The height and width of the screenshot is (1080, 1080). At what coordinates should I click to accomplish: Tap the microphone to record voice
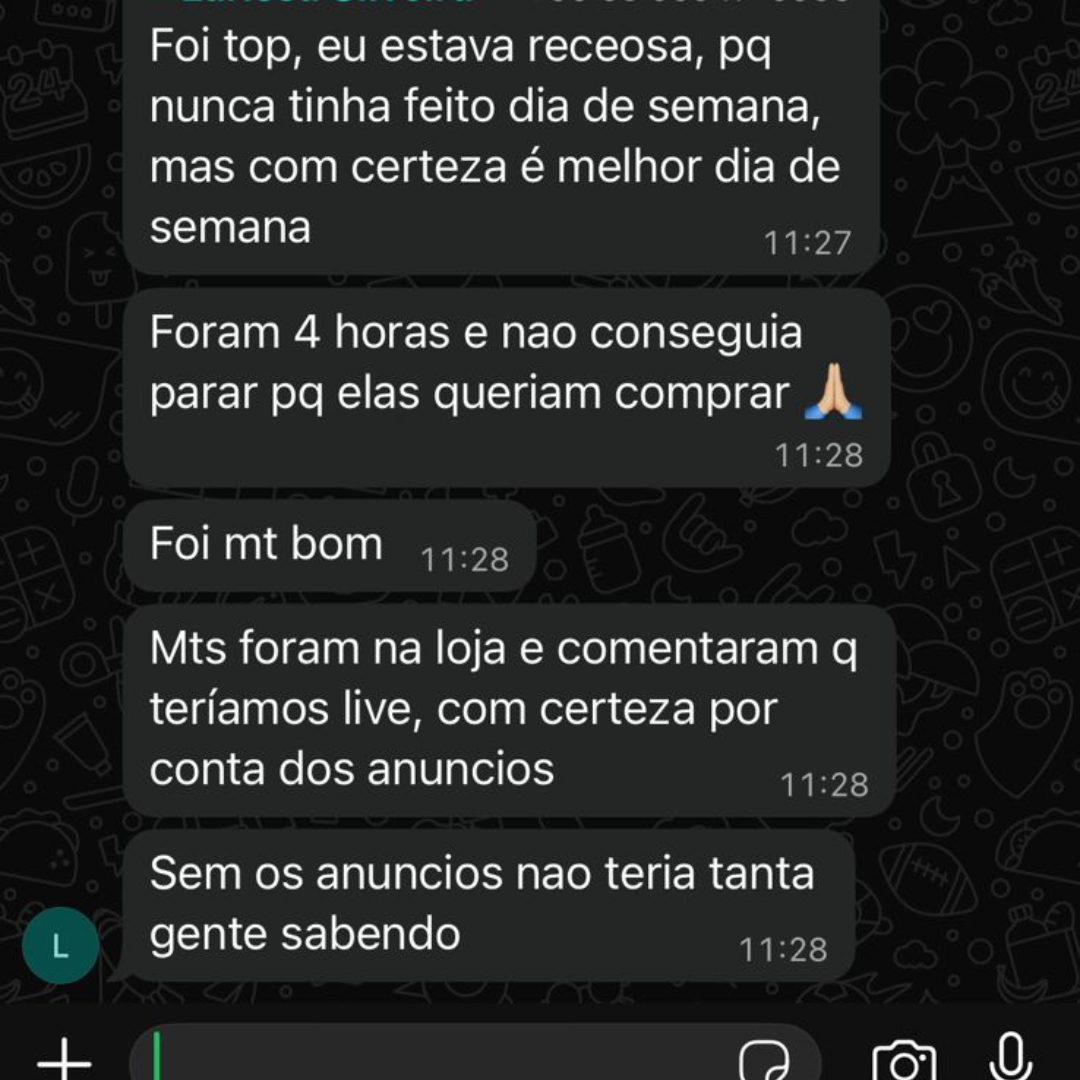click(1010, 1058)
